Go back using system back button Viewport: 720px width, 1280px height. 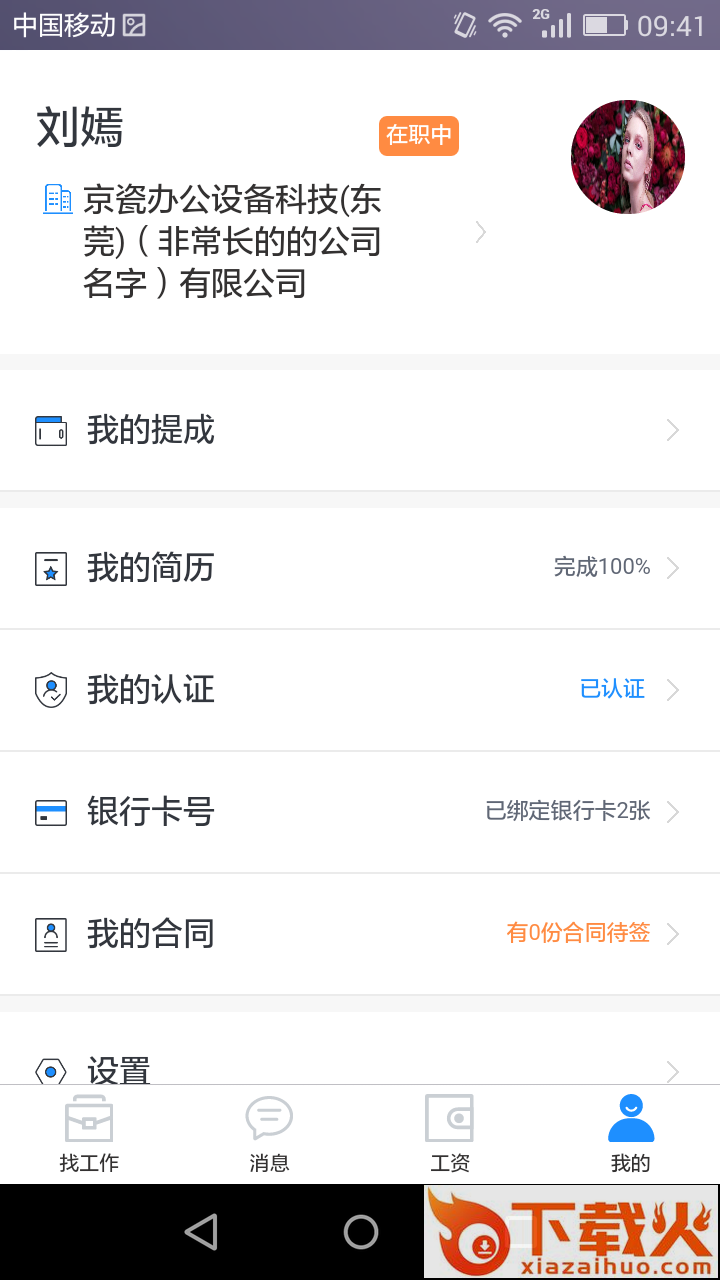(x=201, y=1232)
